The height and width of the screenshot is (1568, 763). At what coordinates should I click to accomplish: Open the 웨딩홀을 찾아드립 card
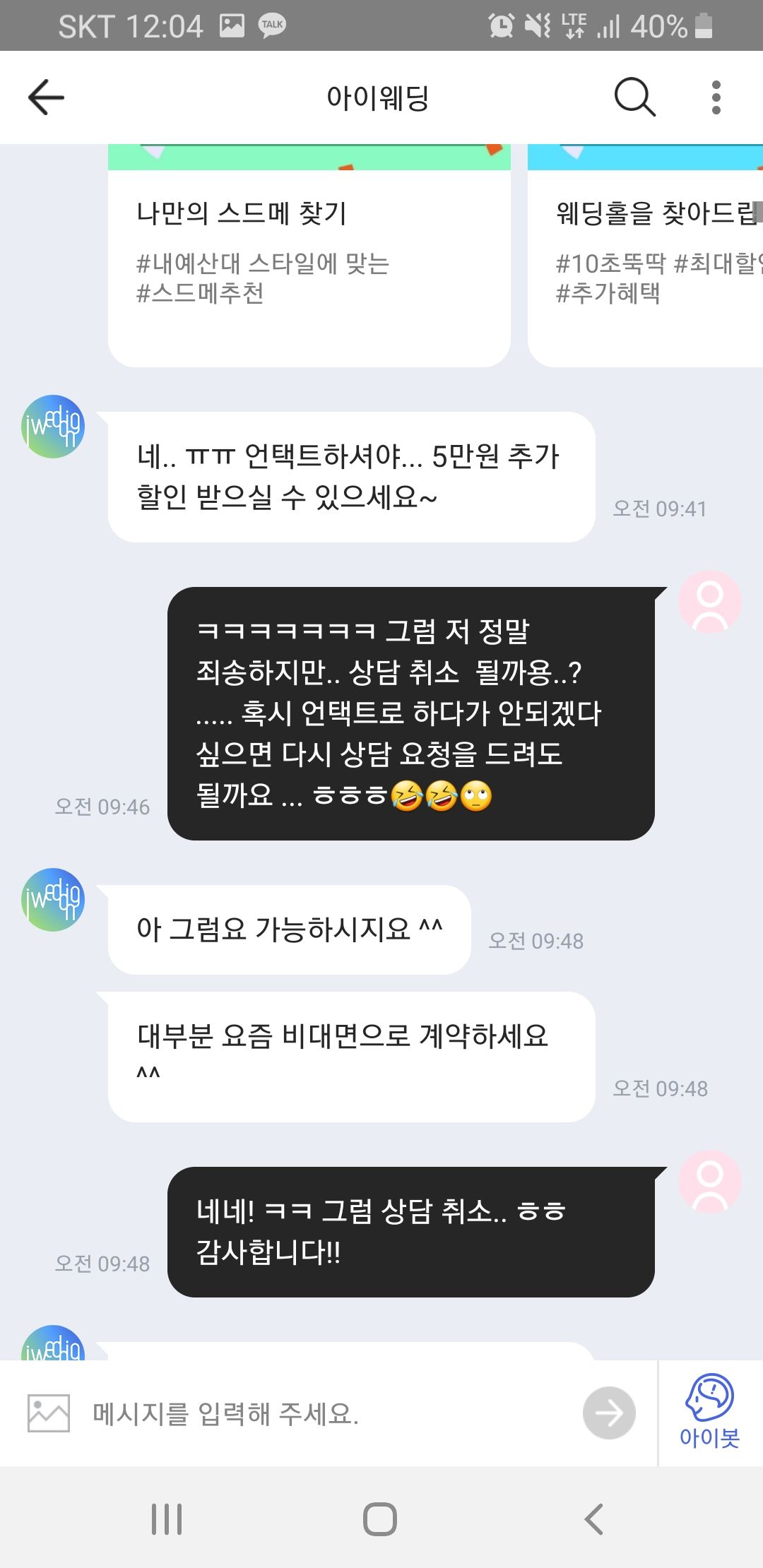click(646, 261)
